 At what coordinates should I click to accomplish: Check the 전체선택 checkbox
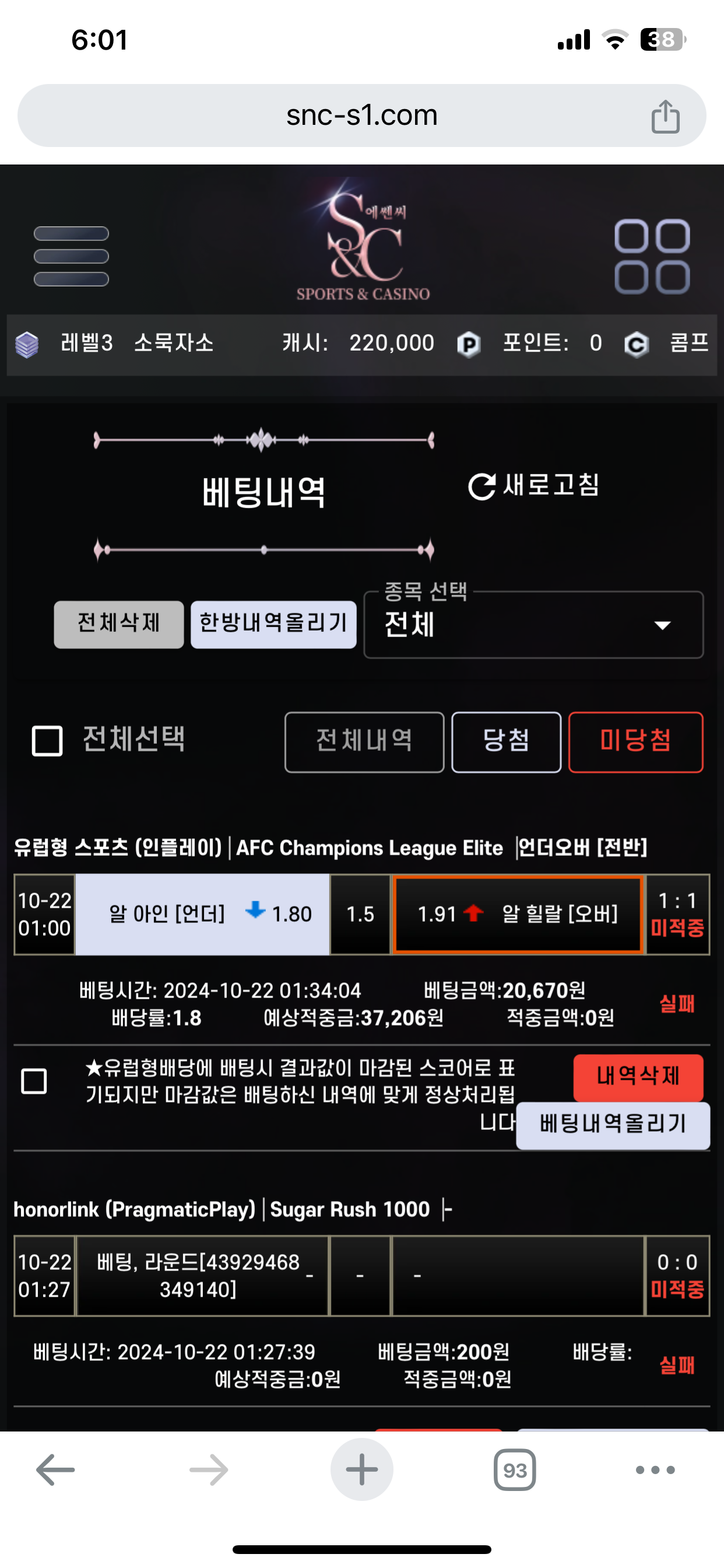click(x=47, y=741)
